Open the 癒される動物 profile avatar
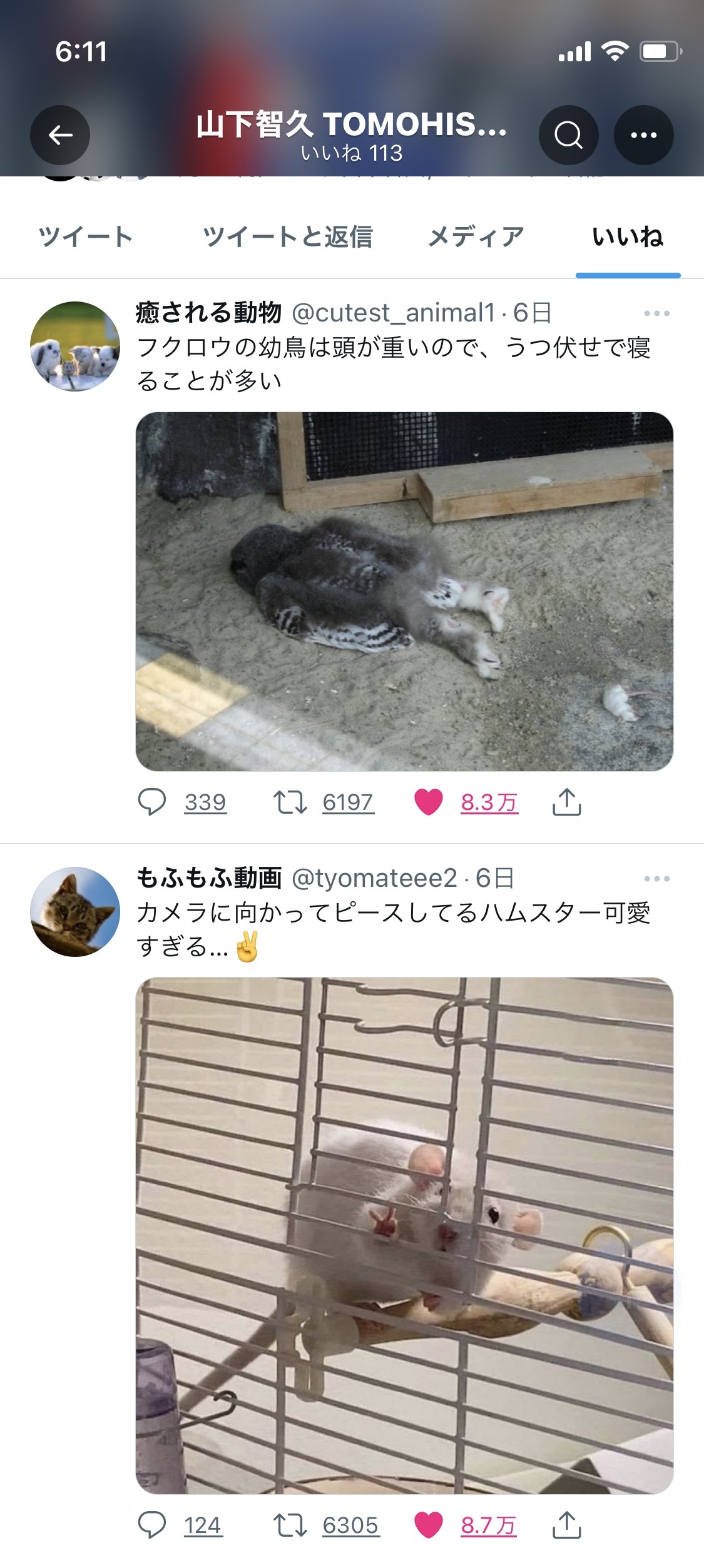Viewport: 704px width, 1568px height. (75, 346)
